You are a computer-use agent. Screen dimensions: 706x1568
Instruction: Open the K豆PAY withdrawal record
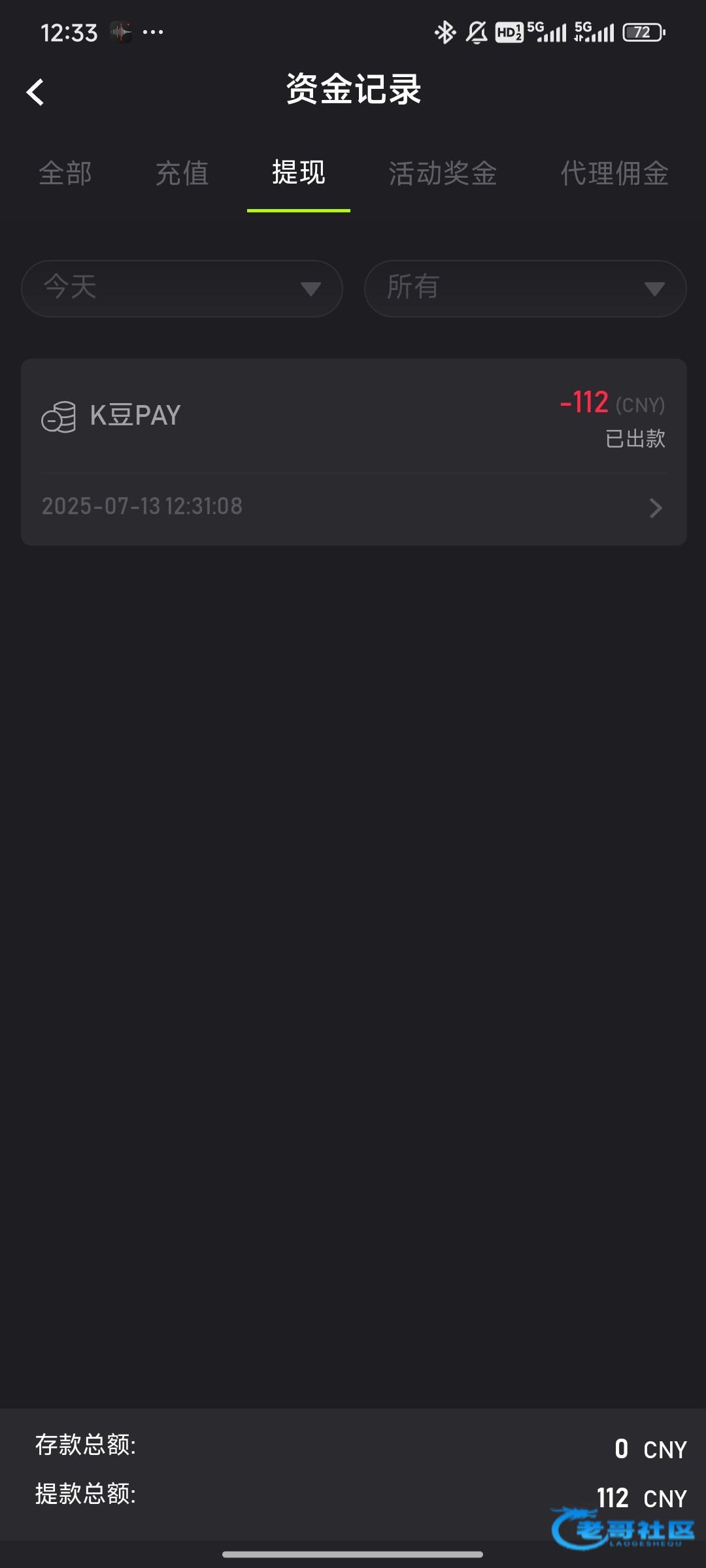pyautogui.click(x=354, y=452)
